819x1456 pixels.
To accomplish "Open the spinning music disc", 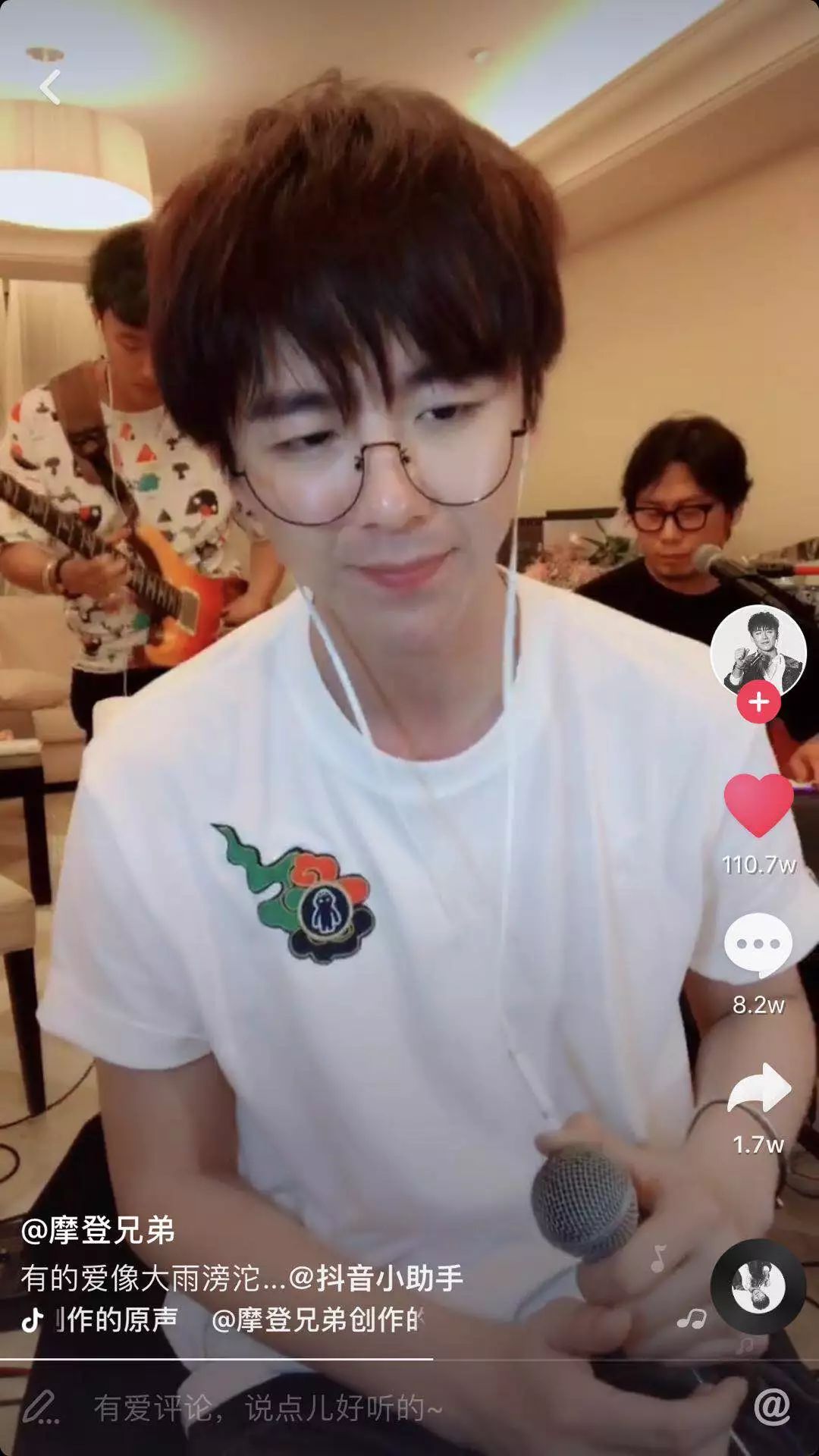I will 758,1287.
